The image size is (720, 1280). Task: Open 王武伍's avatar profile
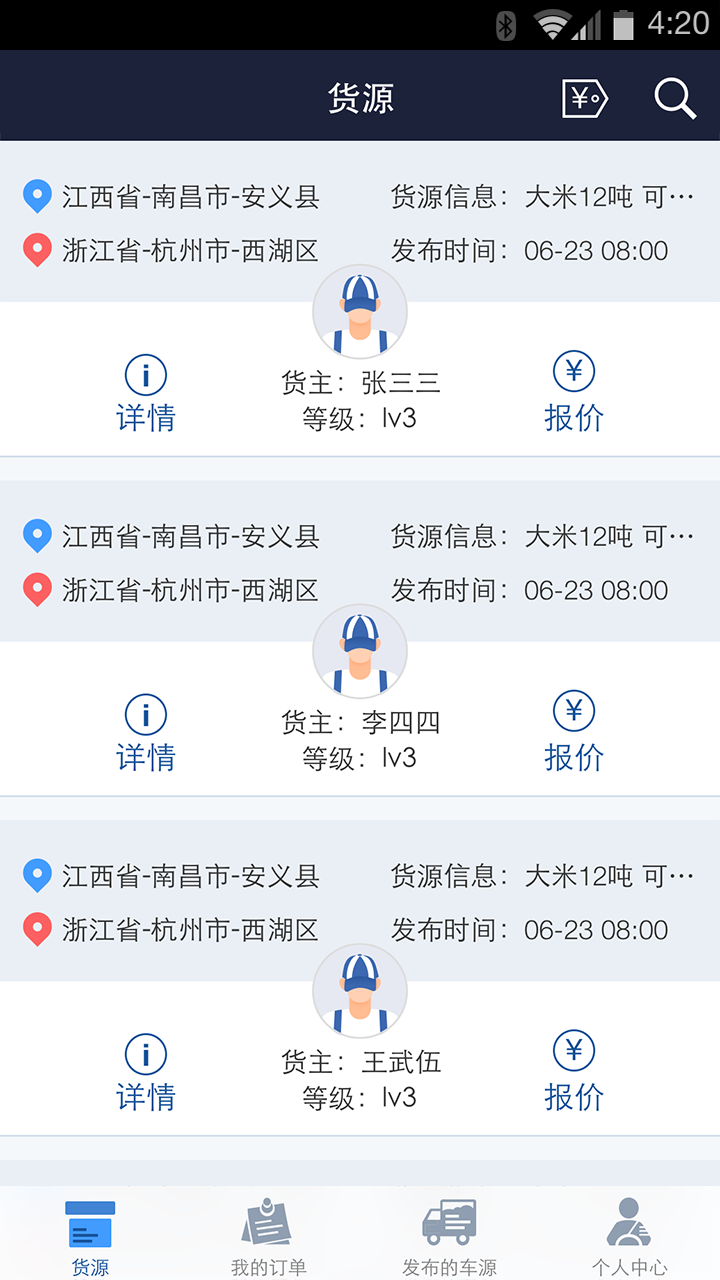360,992
